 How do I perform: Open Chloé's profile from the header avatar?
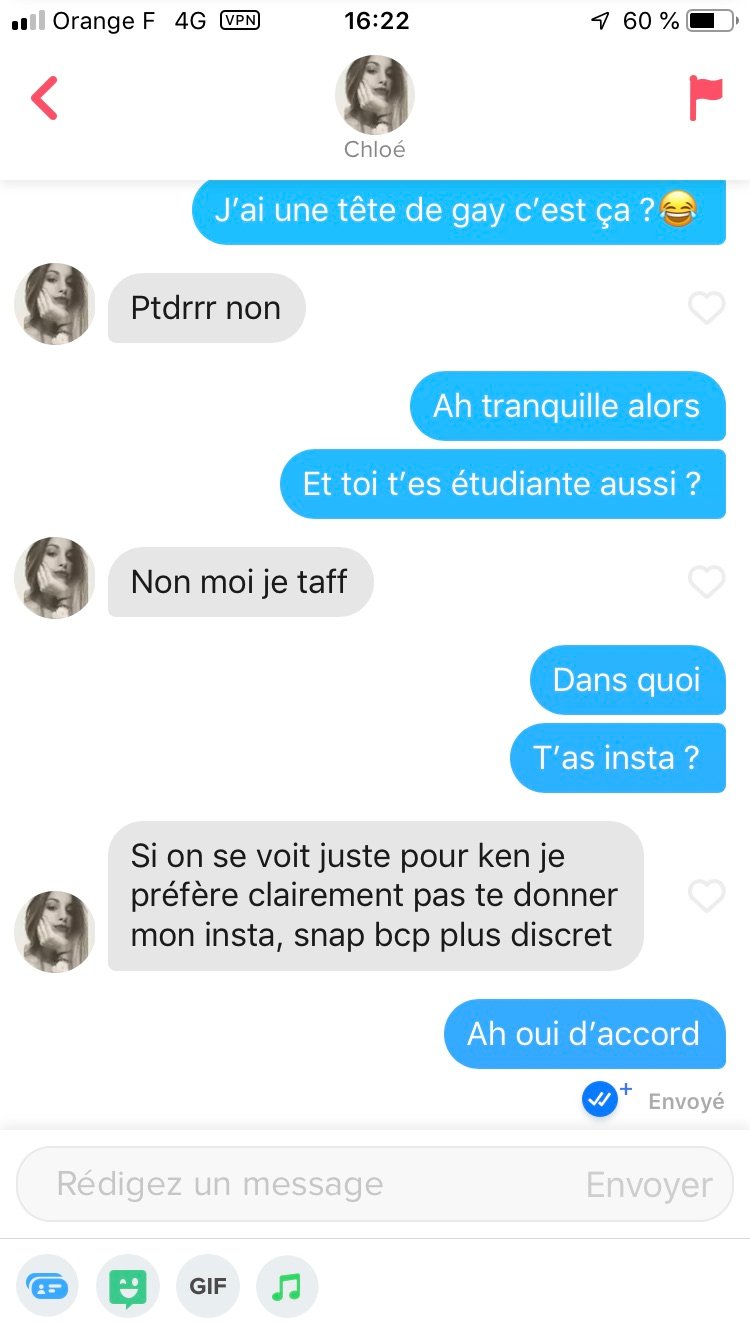(x=374, y=96)
